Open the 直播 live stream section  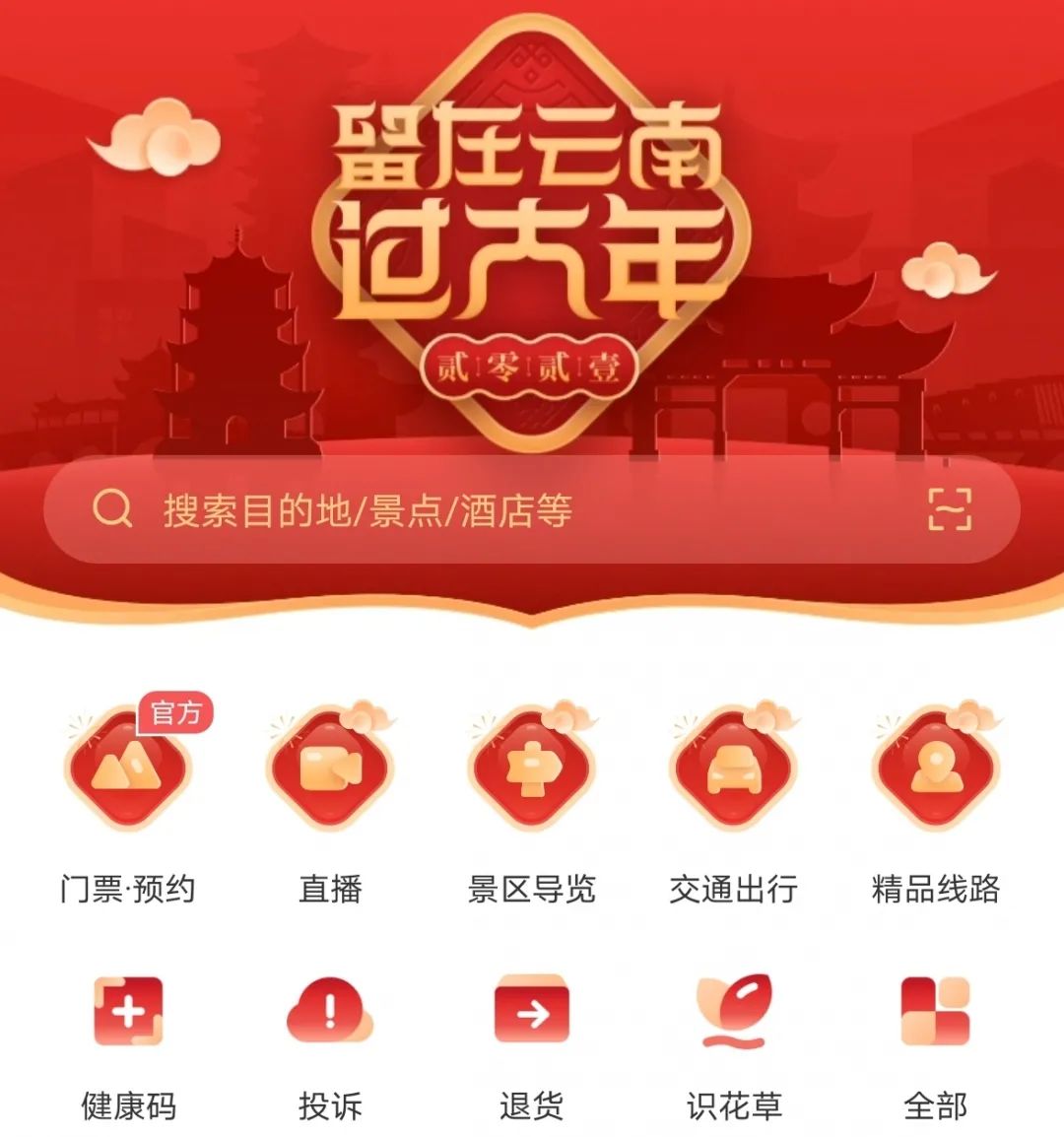coord(330,770)
